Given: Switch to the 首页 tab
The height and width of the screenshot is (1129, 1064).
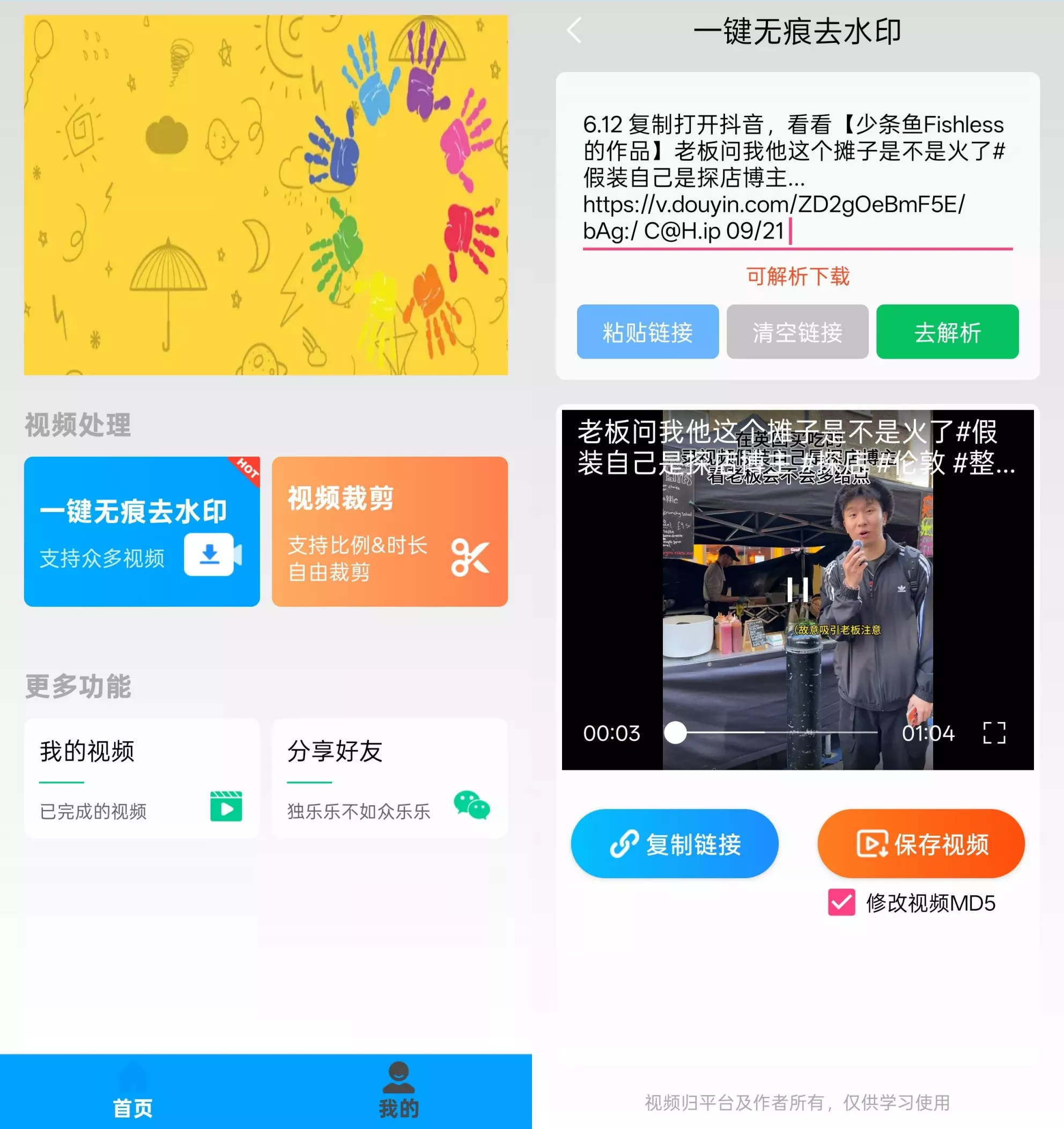Looking at the screenshot, I should tap(132, 1094).
